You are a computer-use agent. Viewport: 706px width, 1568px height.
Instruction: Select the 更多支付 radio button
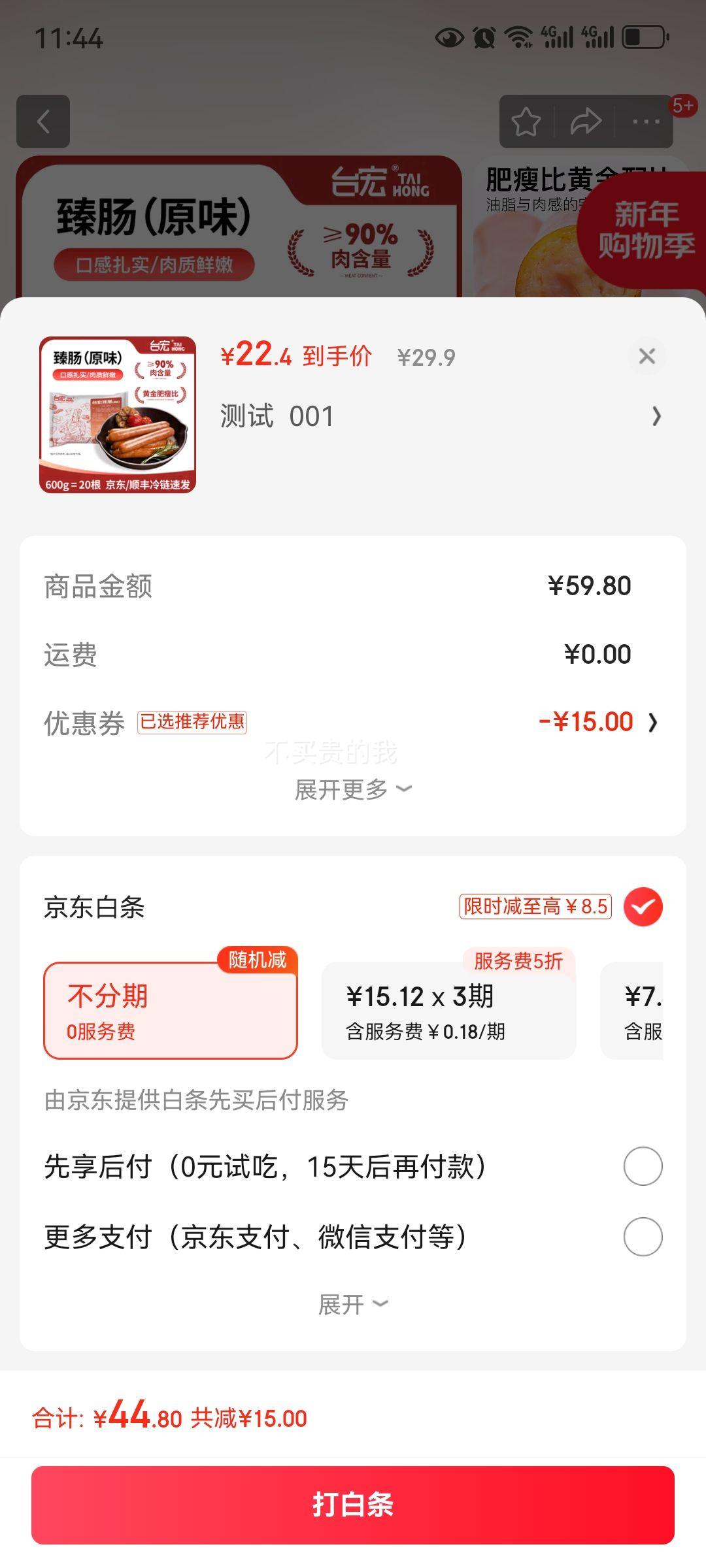(643, 1235)
